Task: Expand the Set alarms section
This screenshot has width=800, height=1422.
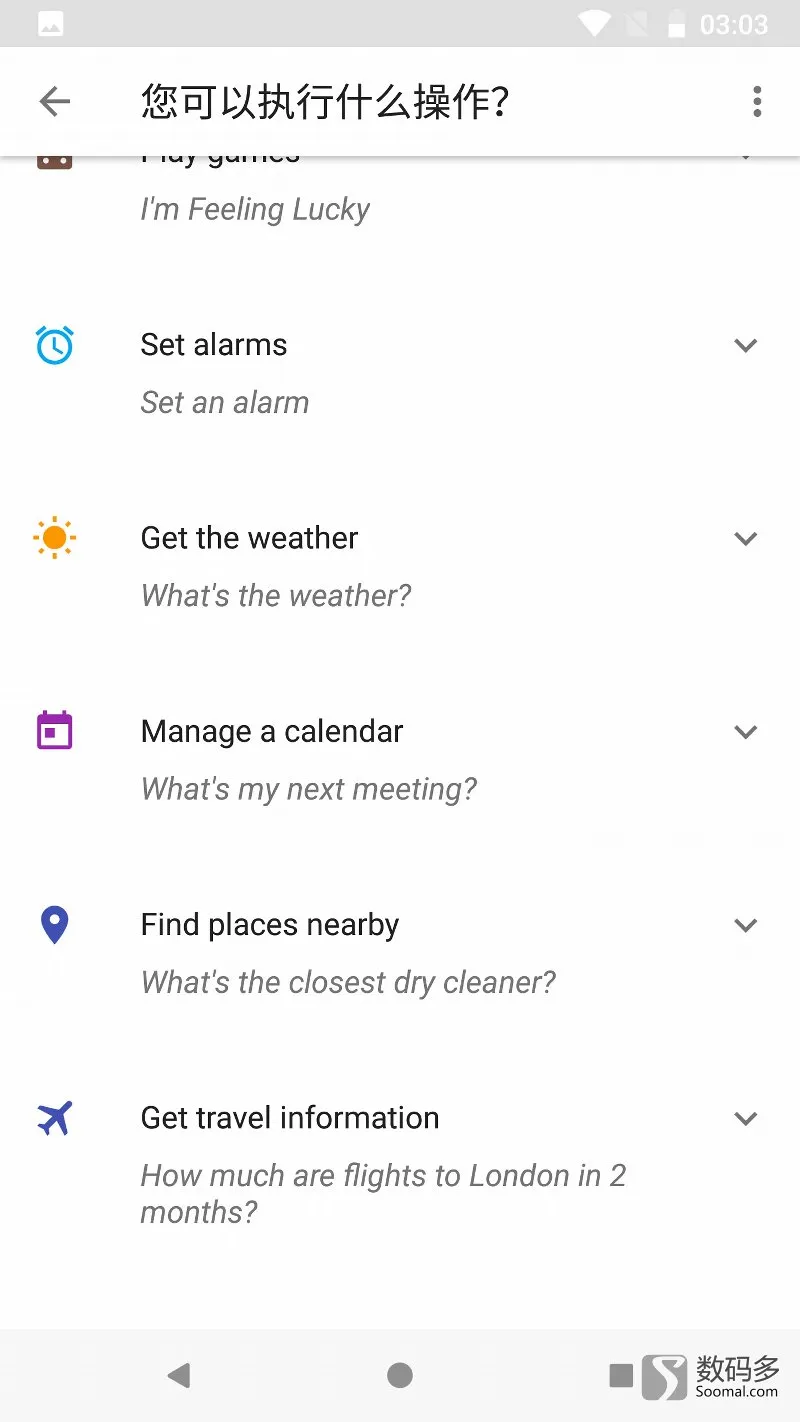Action: [x=746, y=346]
